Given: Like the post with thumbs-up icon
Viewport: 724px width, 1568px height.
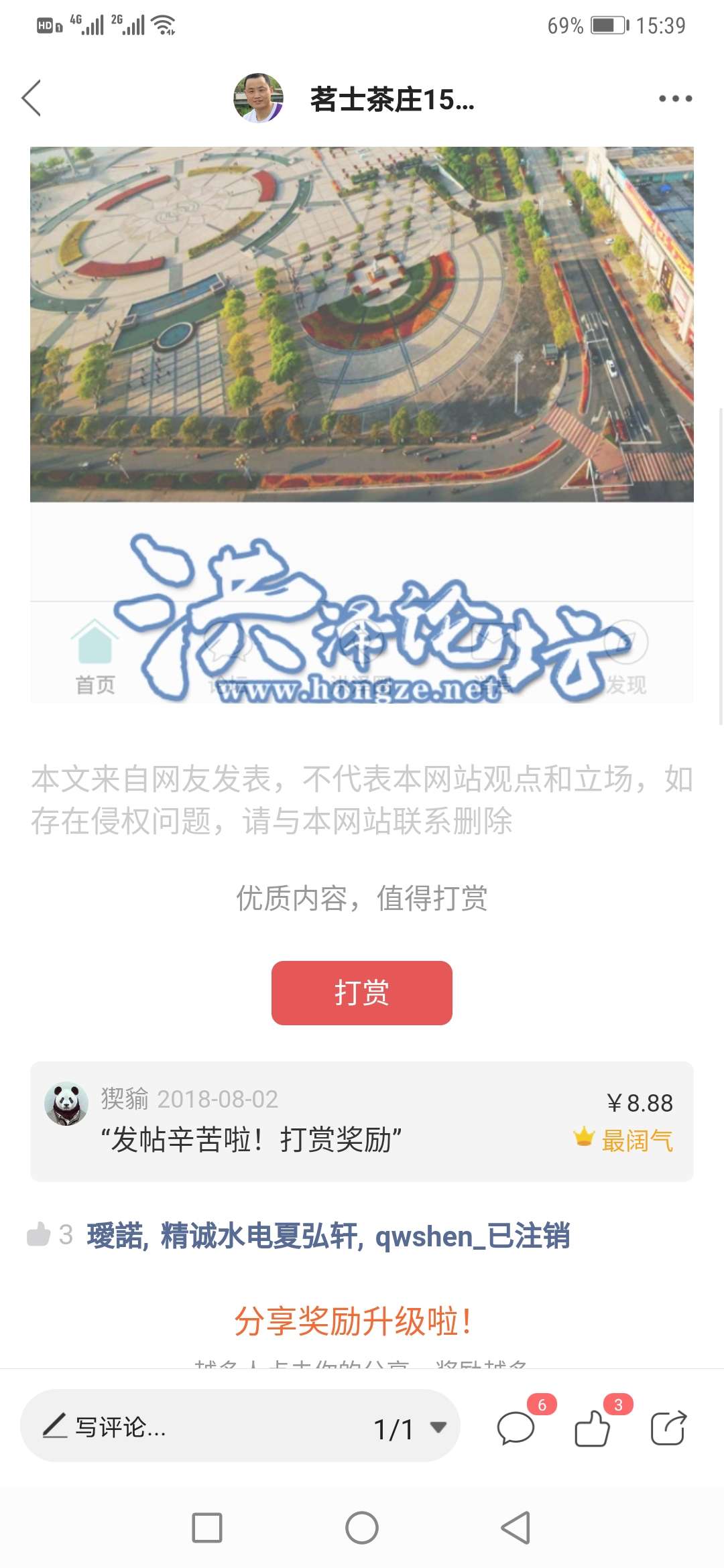Looking at the screenshot, I should [x=593, y=1427].
